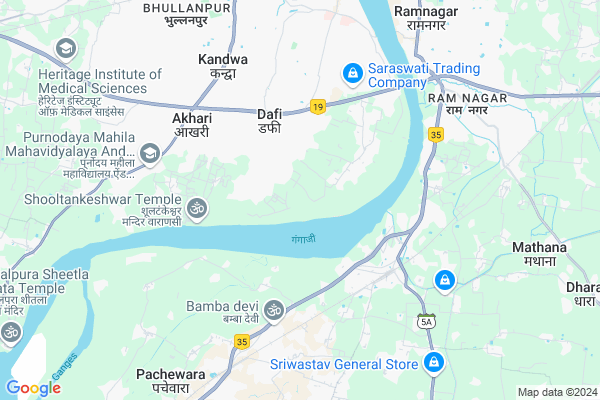600x400 pixels.
Task: Tap the Heritage Institute of Medical Sciences pin
Action: [x=66, y=48]
